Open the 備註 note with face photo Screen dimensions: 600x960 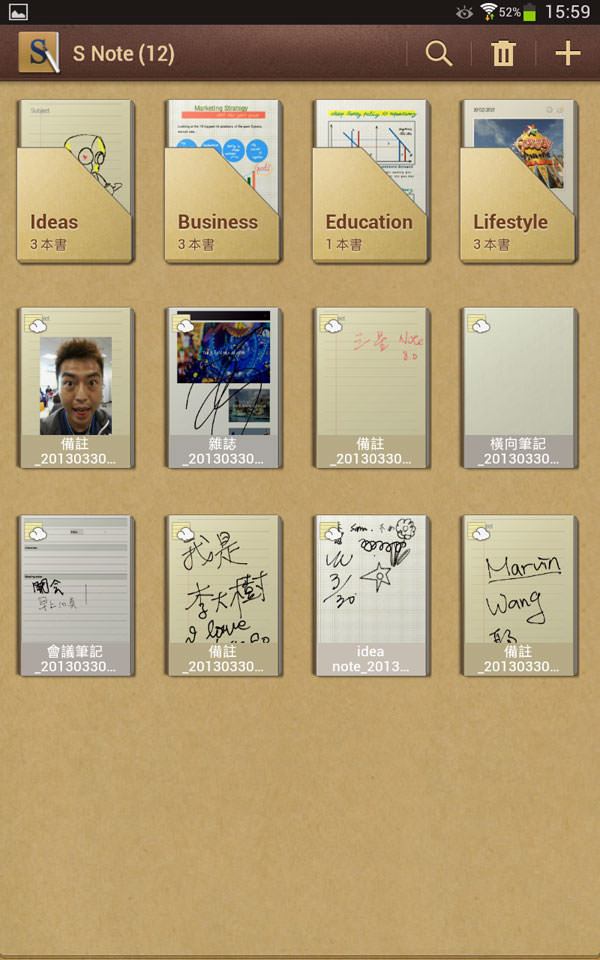(76, 388)
